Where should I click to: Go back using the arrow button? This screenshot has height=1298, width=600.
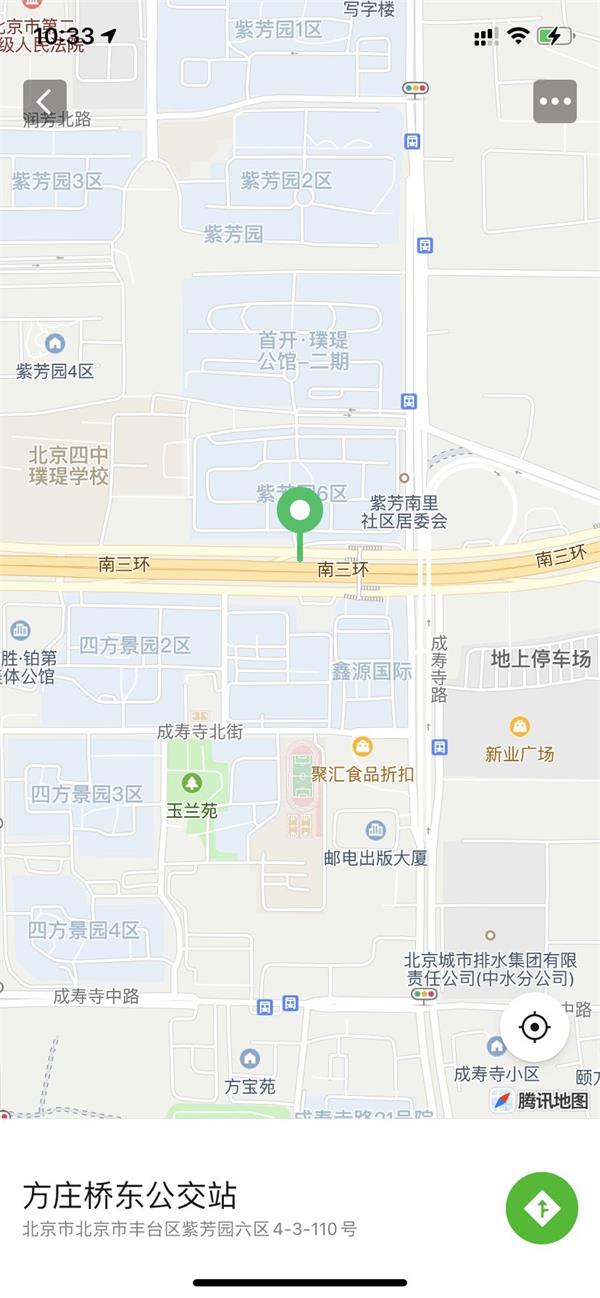coord(45,101)
